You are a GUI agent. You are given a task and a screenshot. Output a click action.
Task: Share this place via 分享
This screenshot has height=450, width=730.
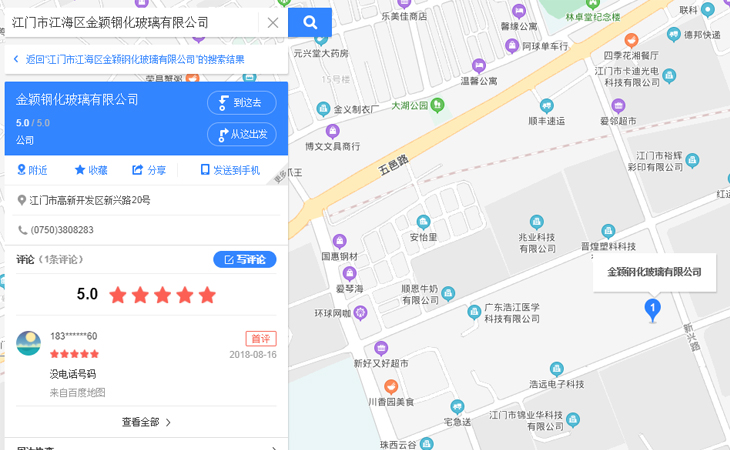150,170
